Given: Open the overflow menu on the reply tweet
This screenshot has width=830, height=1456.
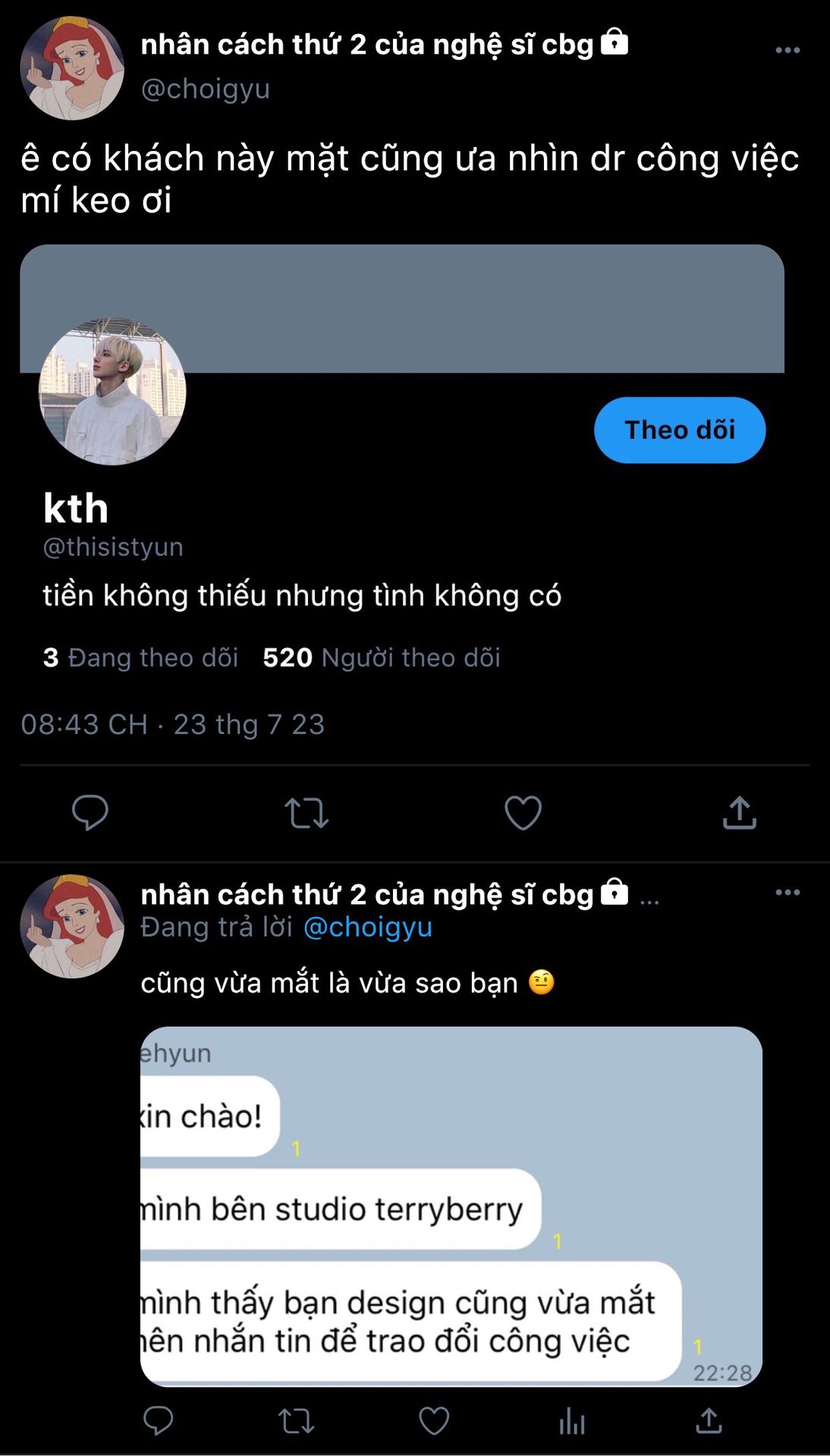Looking at the screenshot, I should coord(788,893).
